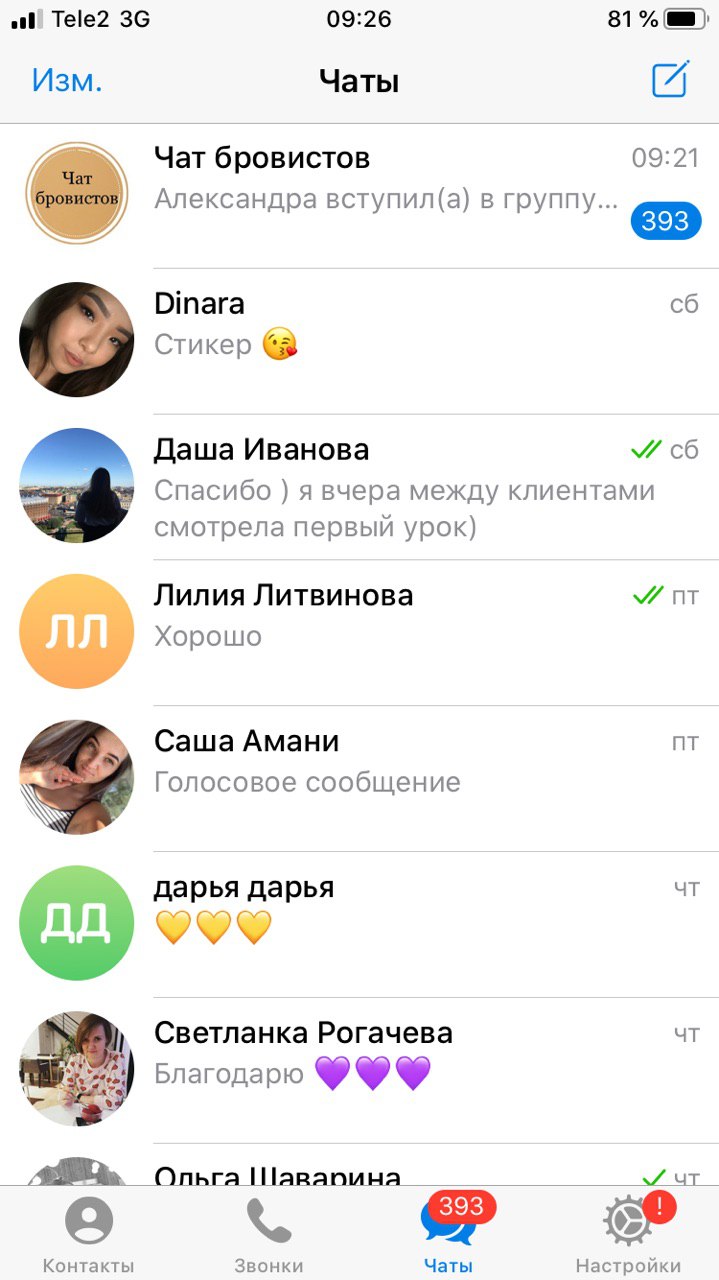
Task: Select the Чаты tab
Action: point(449,1235)
